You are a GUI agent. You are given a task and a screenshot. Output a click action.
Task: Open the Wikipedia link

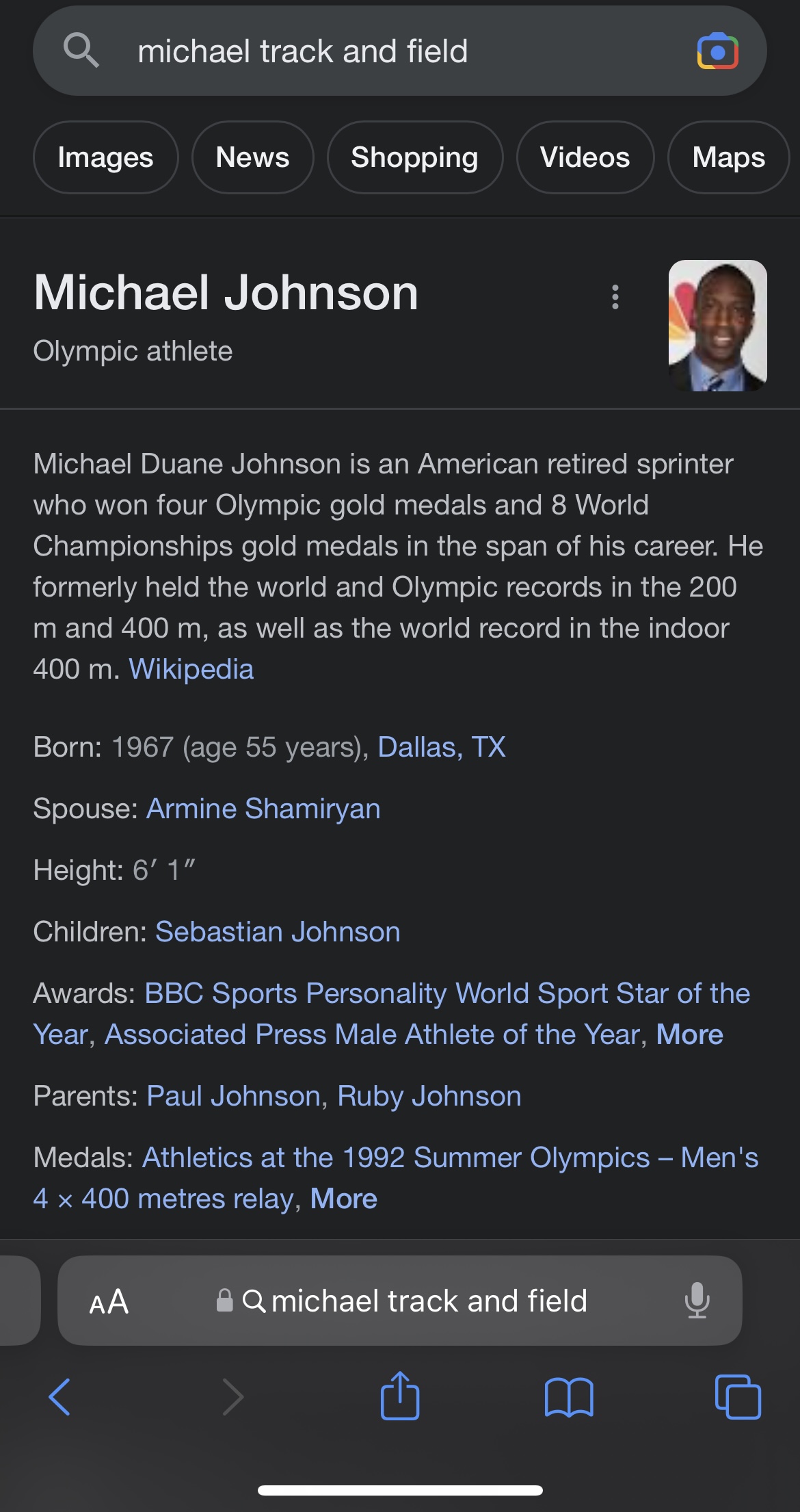point(191,669)
